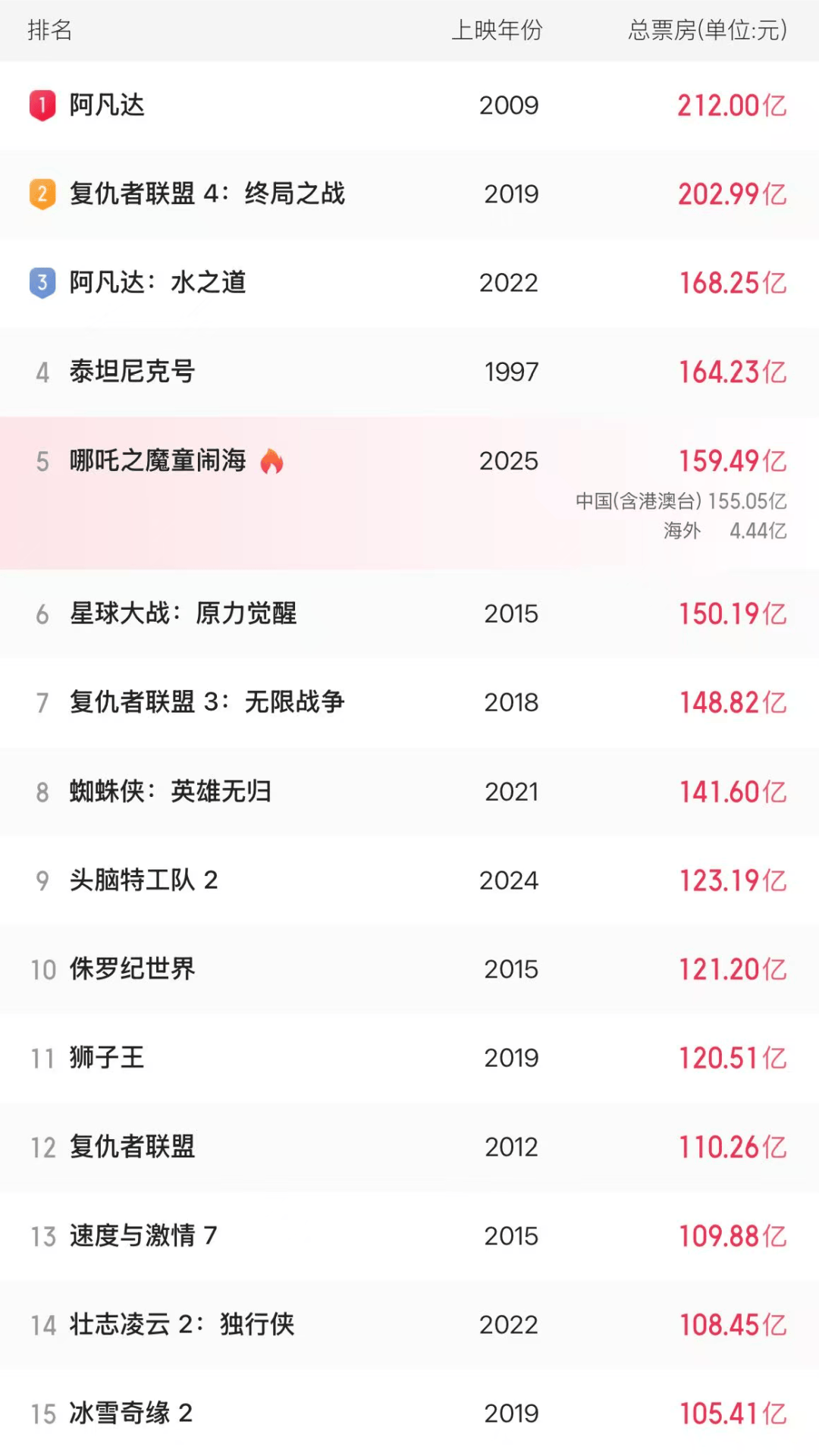Tap the rank 12 复仇者联盟 row
The width and height of the screenshot is (819, 1456).
pos(133,1147)
